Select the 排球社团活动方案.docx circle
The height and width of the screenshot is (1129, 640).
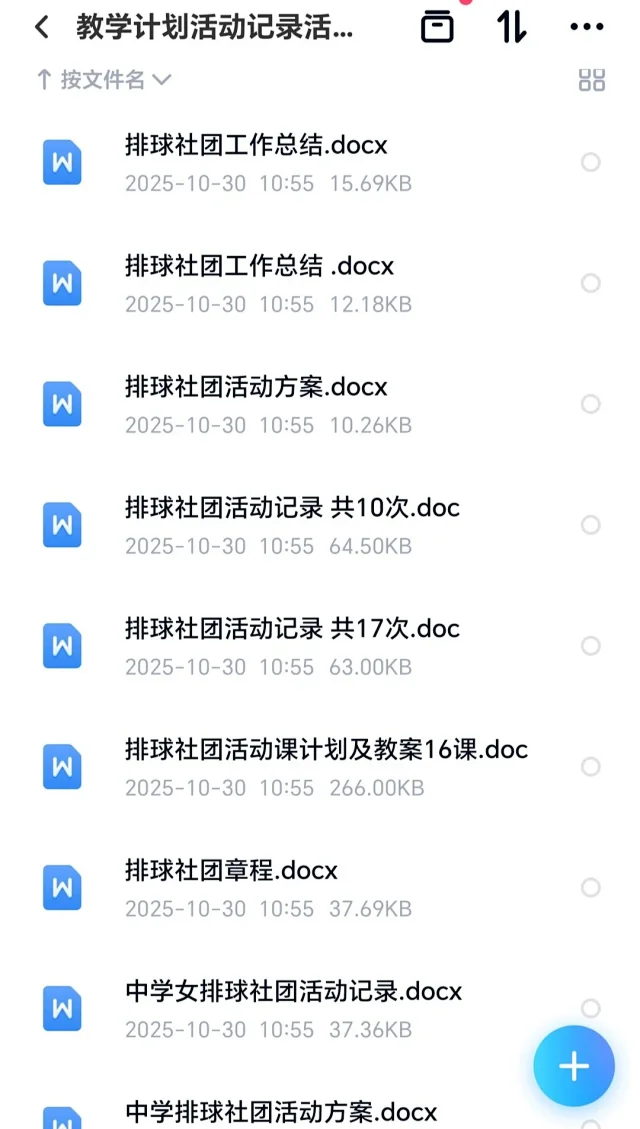[591, 404]
